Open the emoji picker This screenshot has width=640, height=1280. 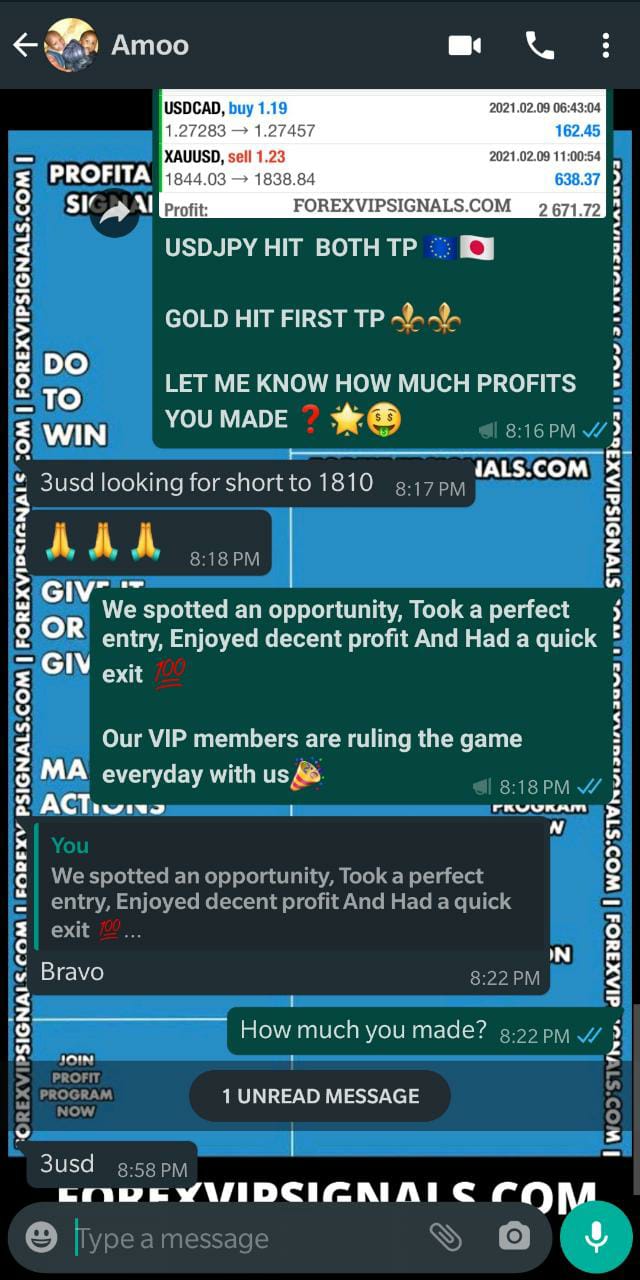(41, 1238)
